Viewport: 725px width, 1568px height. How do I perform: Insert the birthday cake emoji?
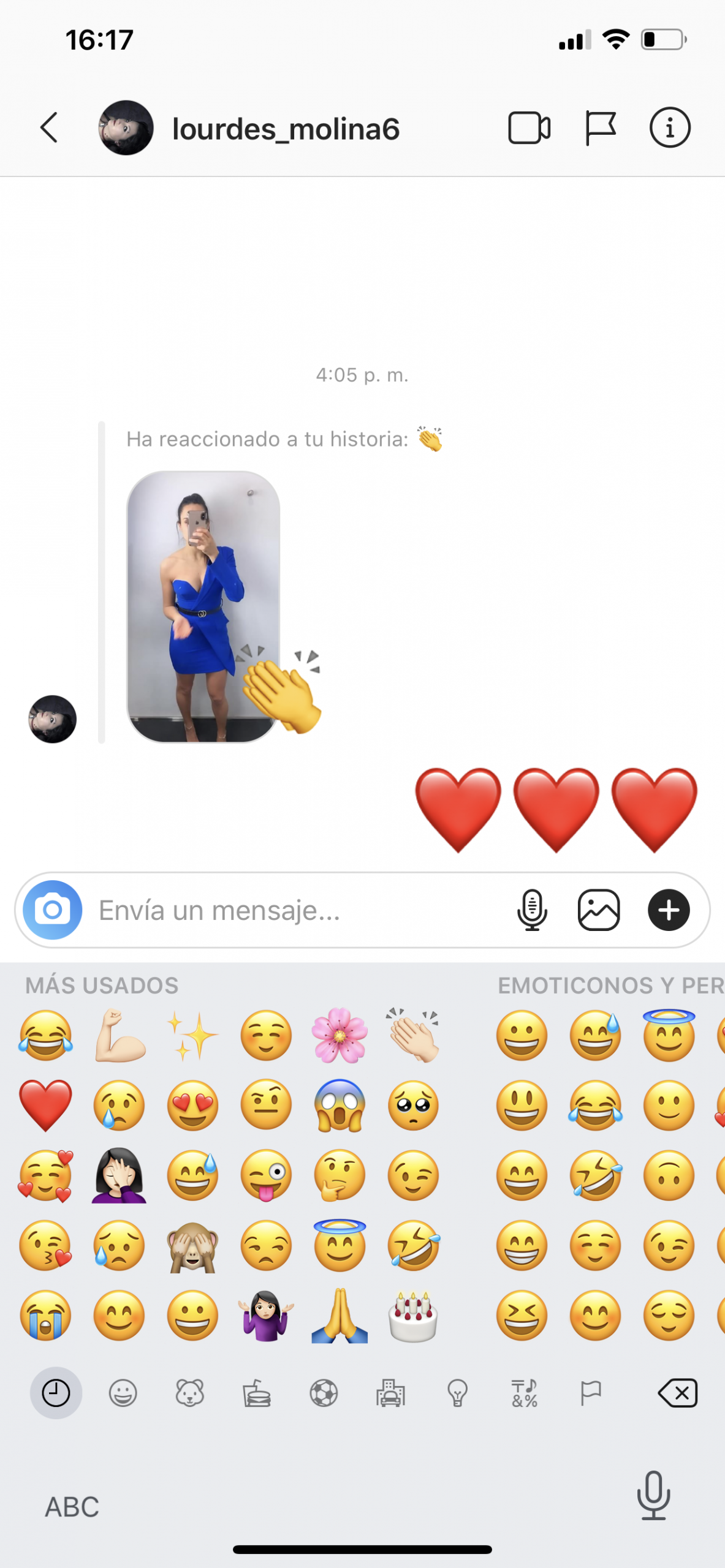tap(413, 1315)
